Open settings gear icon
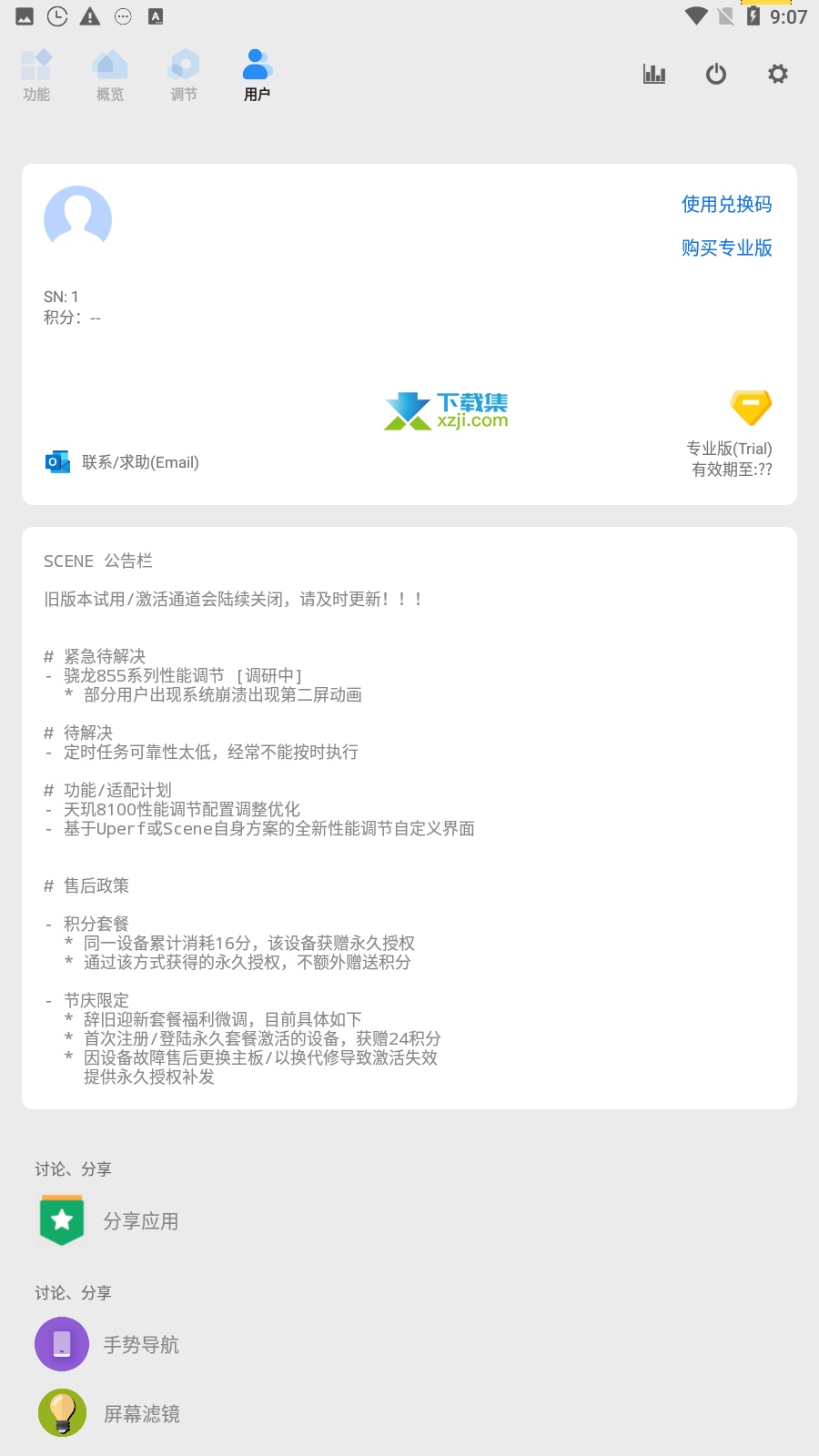The height and width of the screenshot is (1456, 819). (x=778, y=74)
